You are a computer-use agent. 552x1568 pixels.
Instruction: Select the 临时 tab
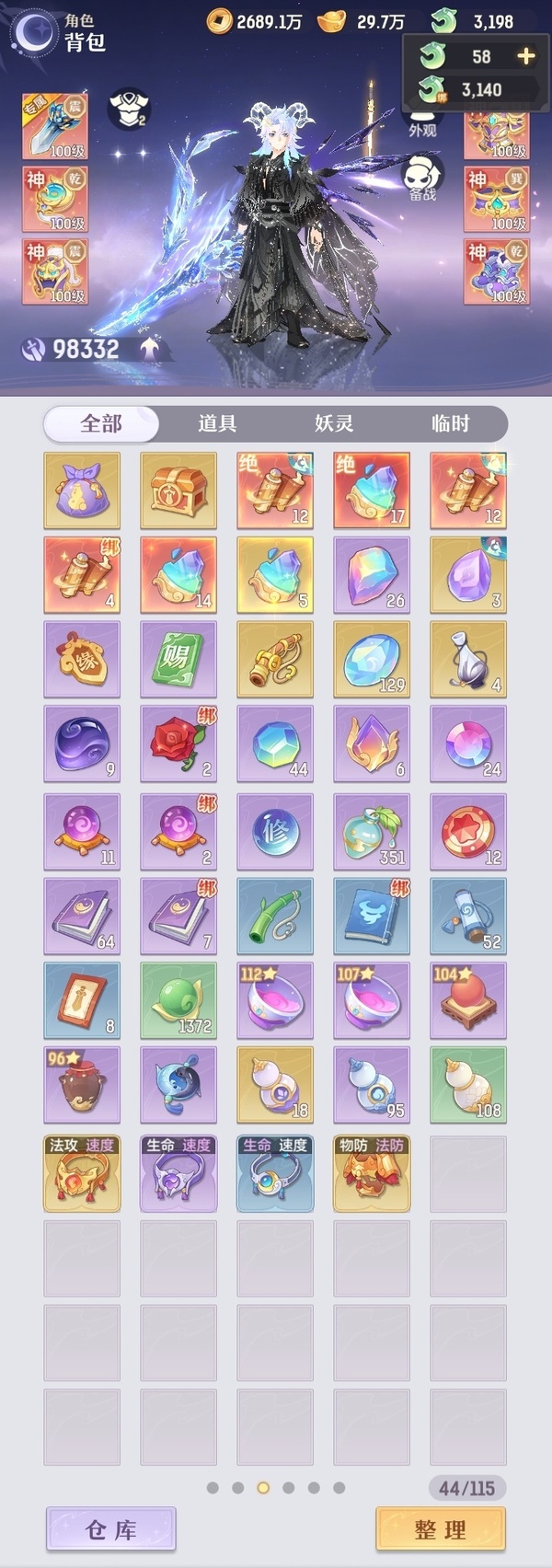pos(450,423)
